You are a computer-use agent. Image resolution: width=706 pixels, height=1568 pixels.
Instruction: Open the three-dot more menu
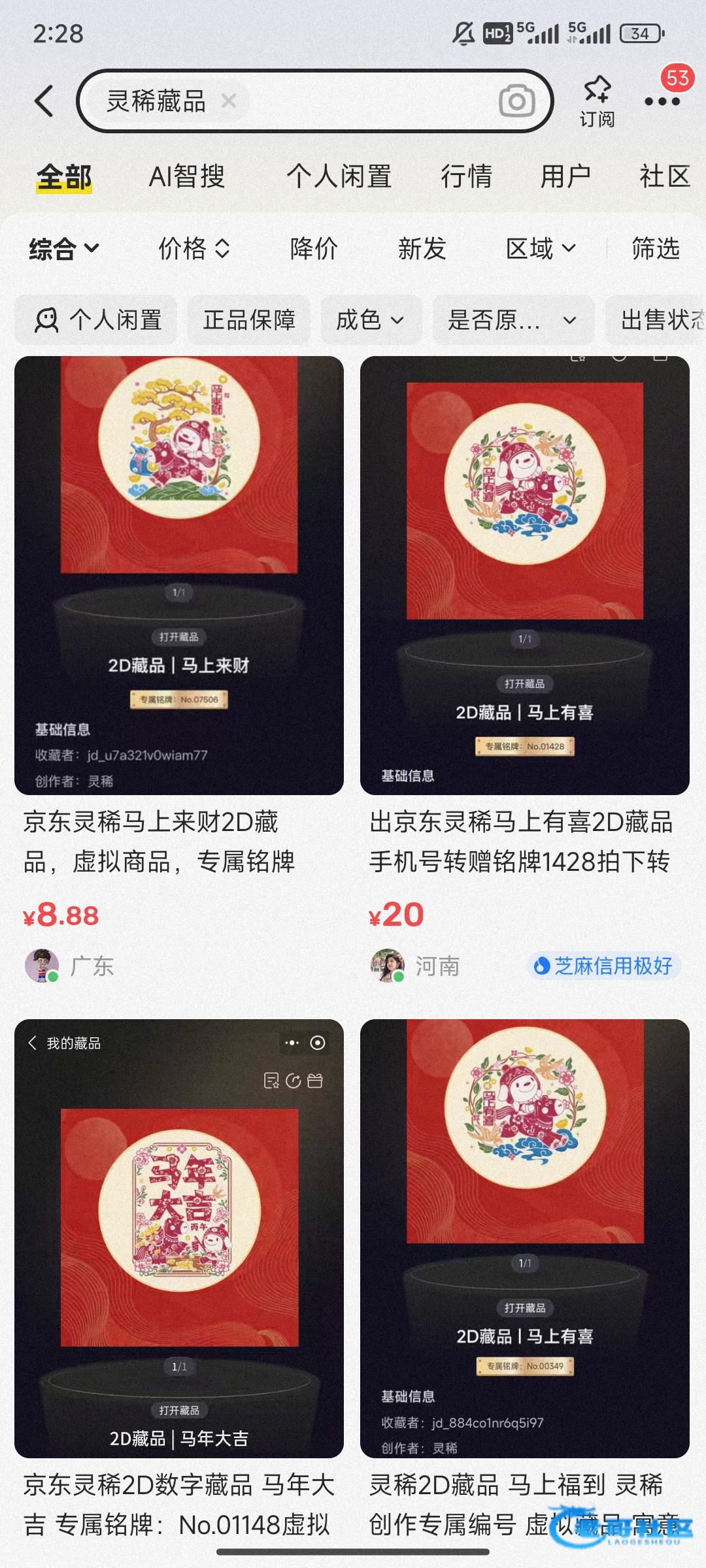(x=662, y=101)
